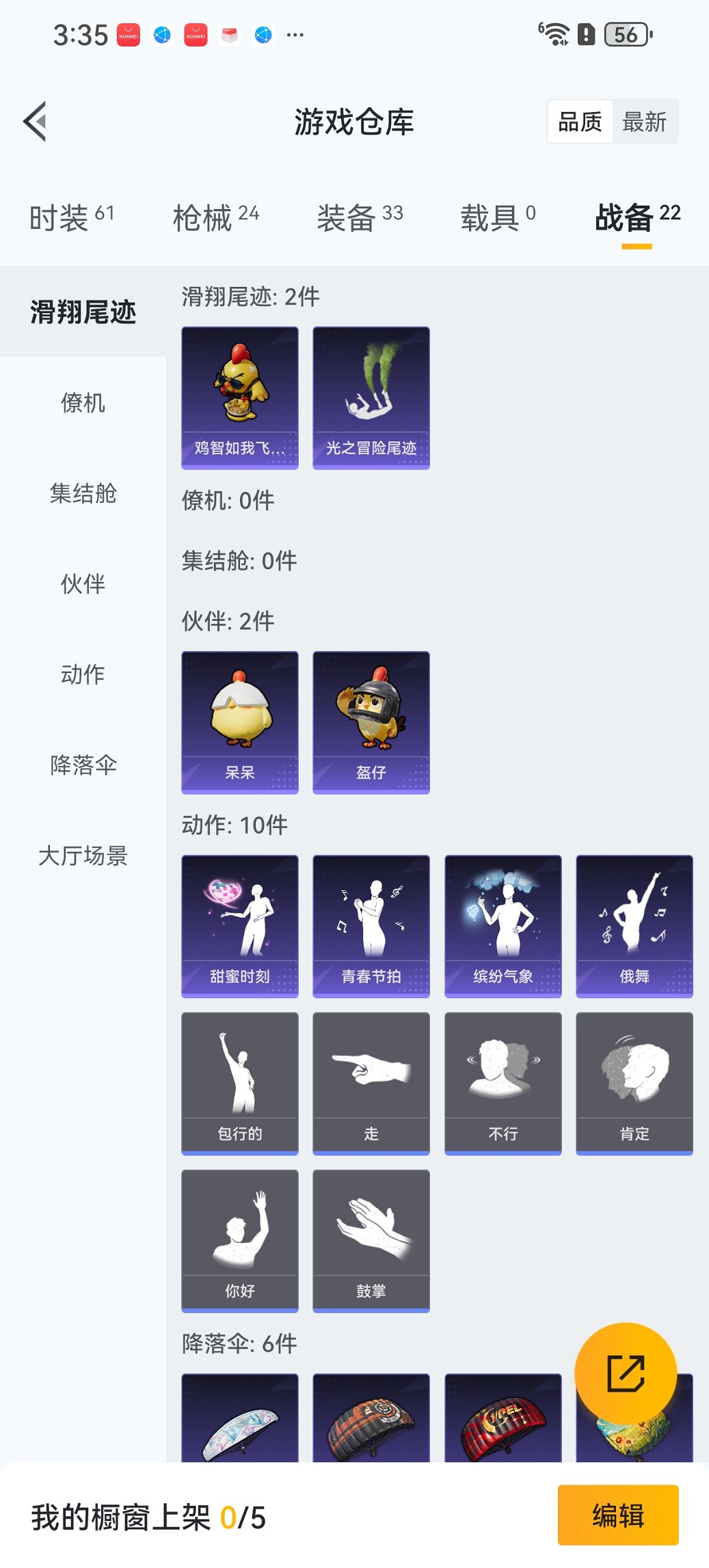
Task: Open the 大厅场景 sidebar section
Action: [x=83, y=856]
